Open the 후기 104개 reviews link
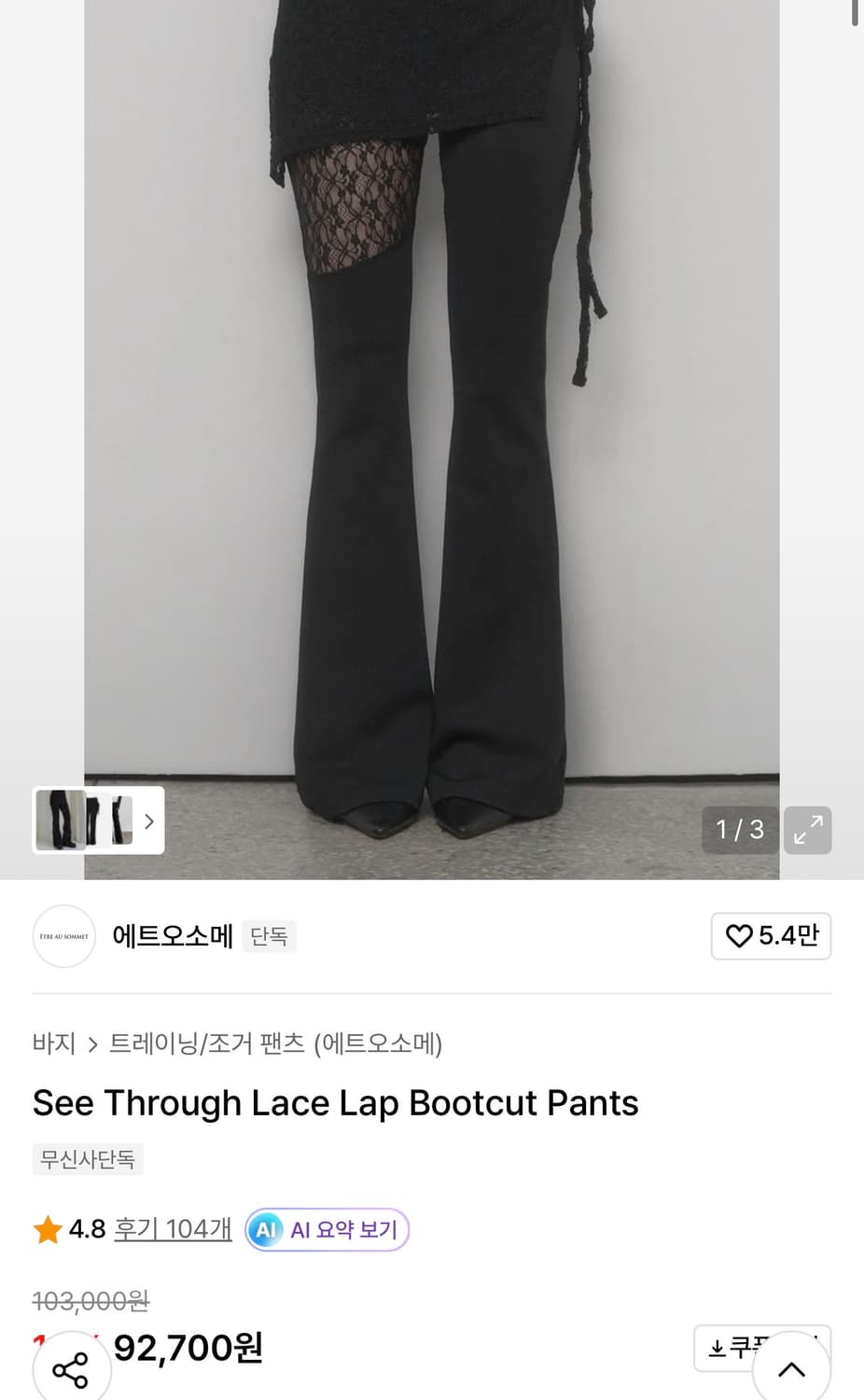 pyautogui.click(x=173, y=1229)
